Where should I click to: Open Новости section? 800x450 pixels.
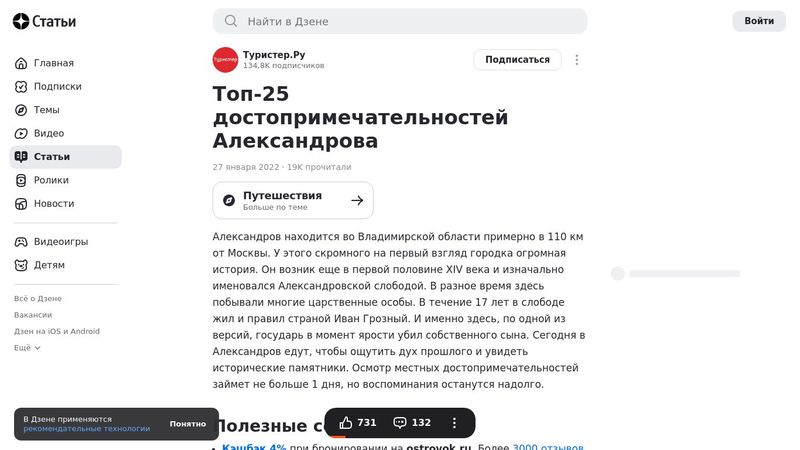(x=54, y=203)
